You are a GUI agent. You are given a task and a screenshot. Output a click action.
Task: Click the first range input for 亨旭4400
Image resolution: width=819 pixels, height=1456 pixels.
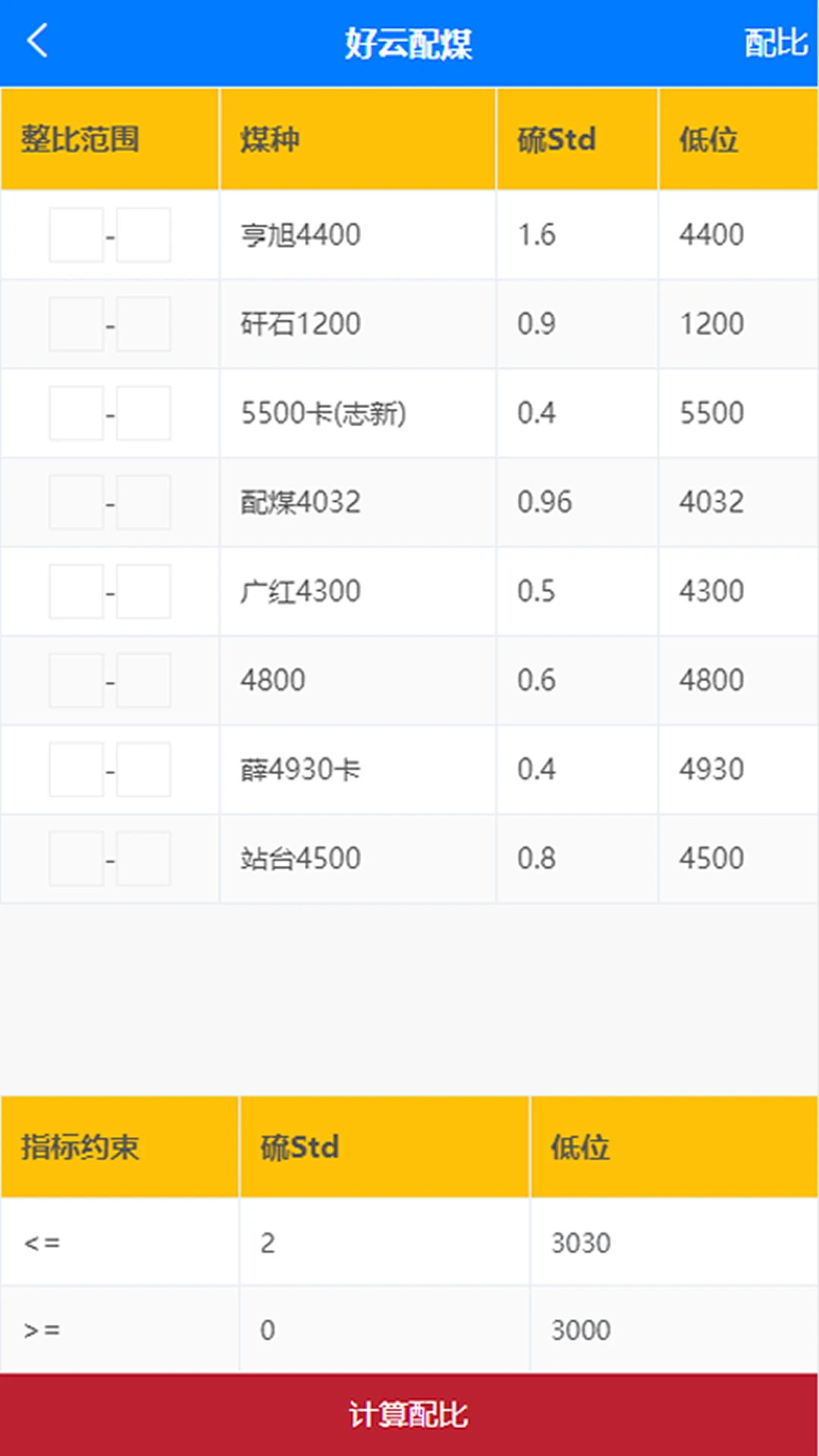click(x=76, y=235)
